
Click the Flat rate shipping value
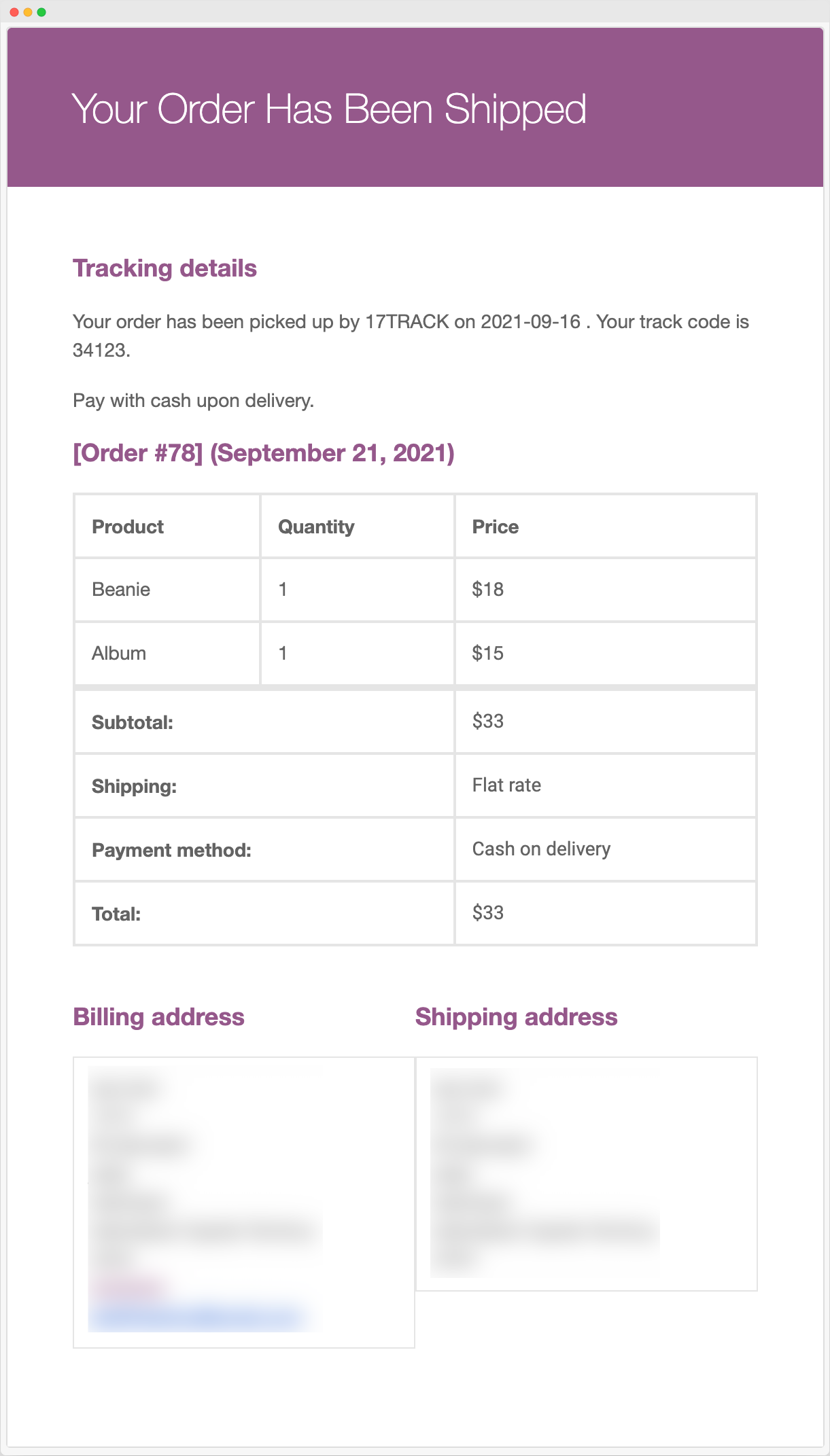506,785
